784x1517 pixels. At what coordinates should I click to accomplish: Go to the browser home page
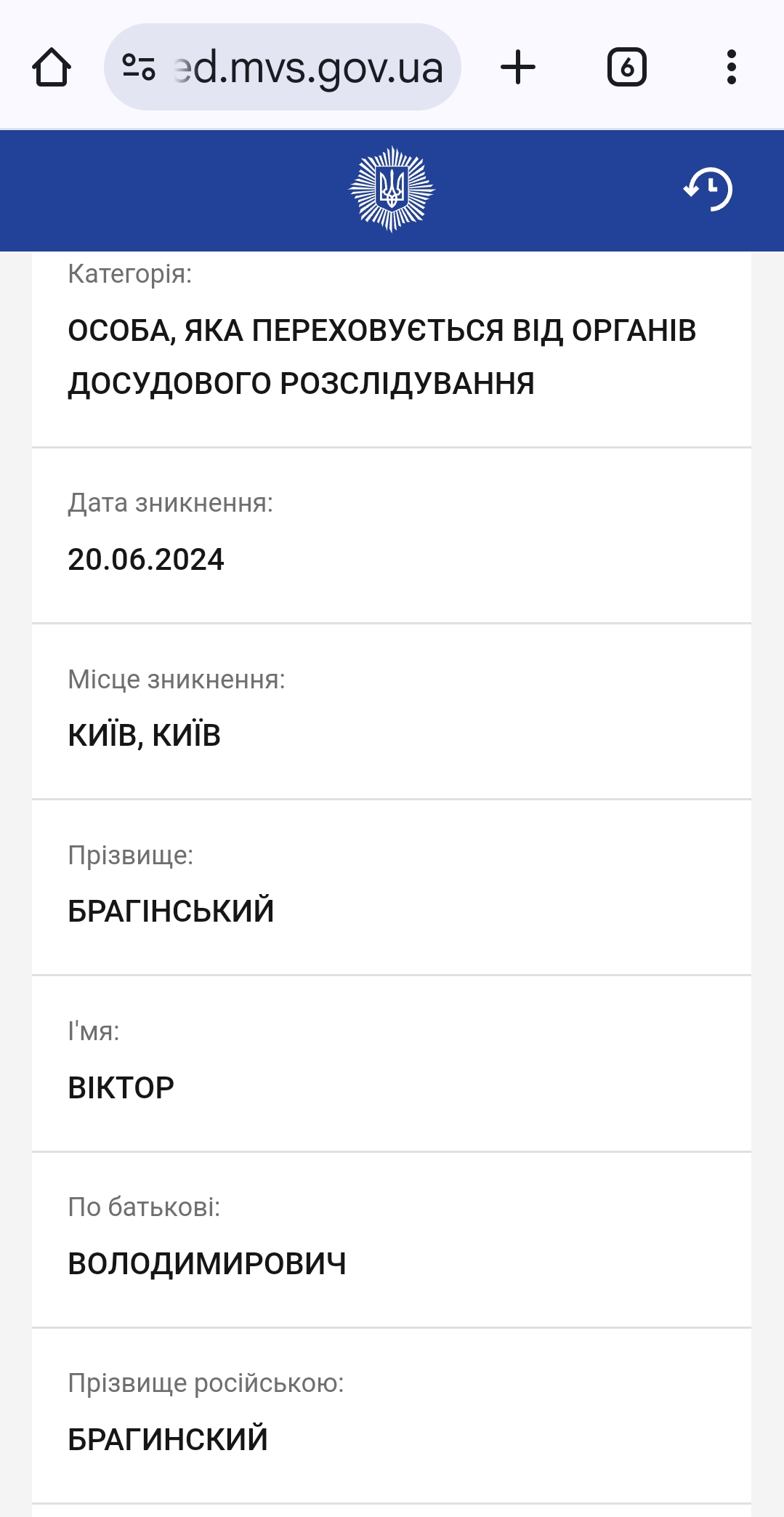point(52,68)
